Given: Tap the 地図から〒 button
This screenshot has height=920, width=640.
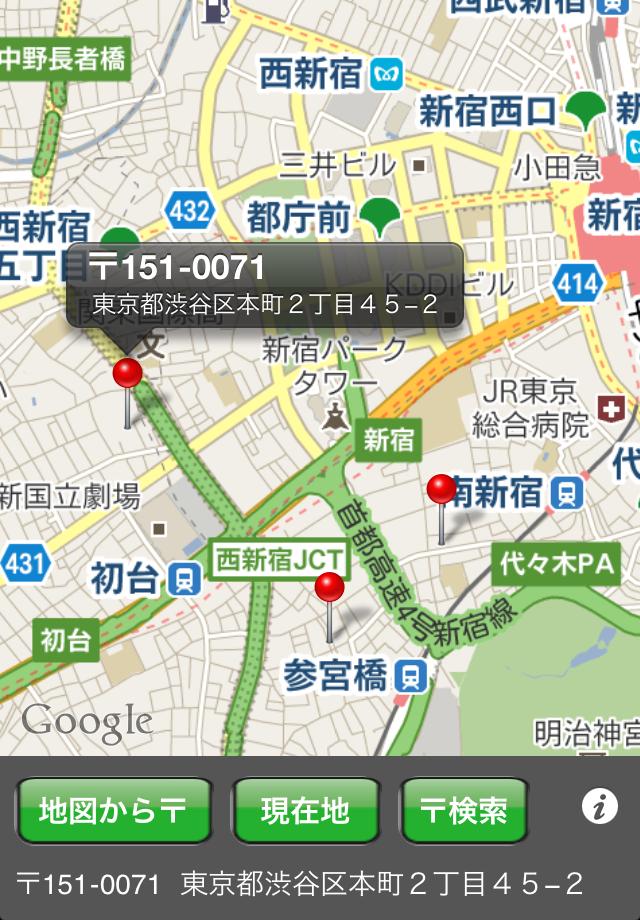Looking at the screenshot, I should [x=114, y=810].
